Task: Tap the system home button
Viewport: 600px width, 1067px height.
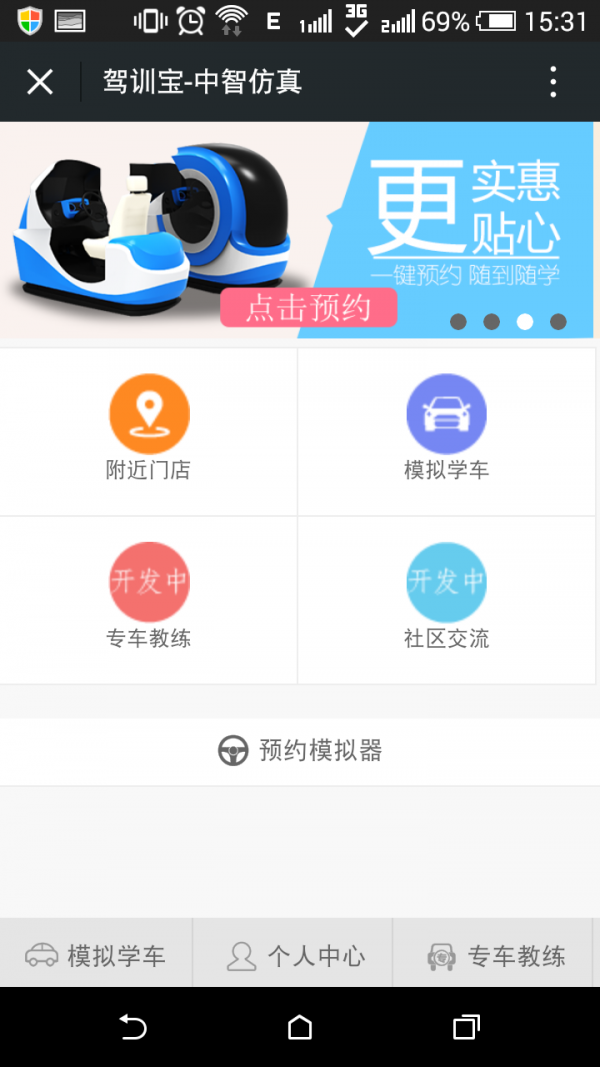Action: pos(299,1027)
